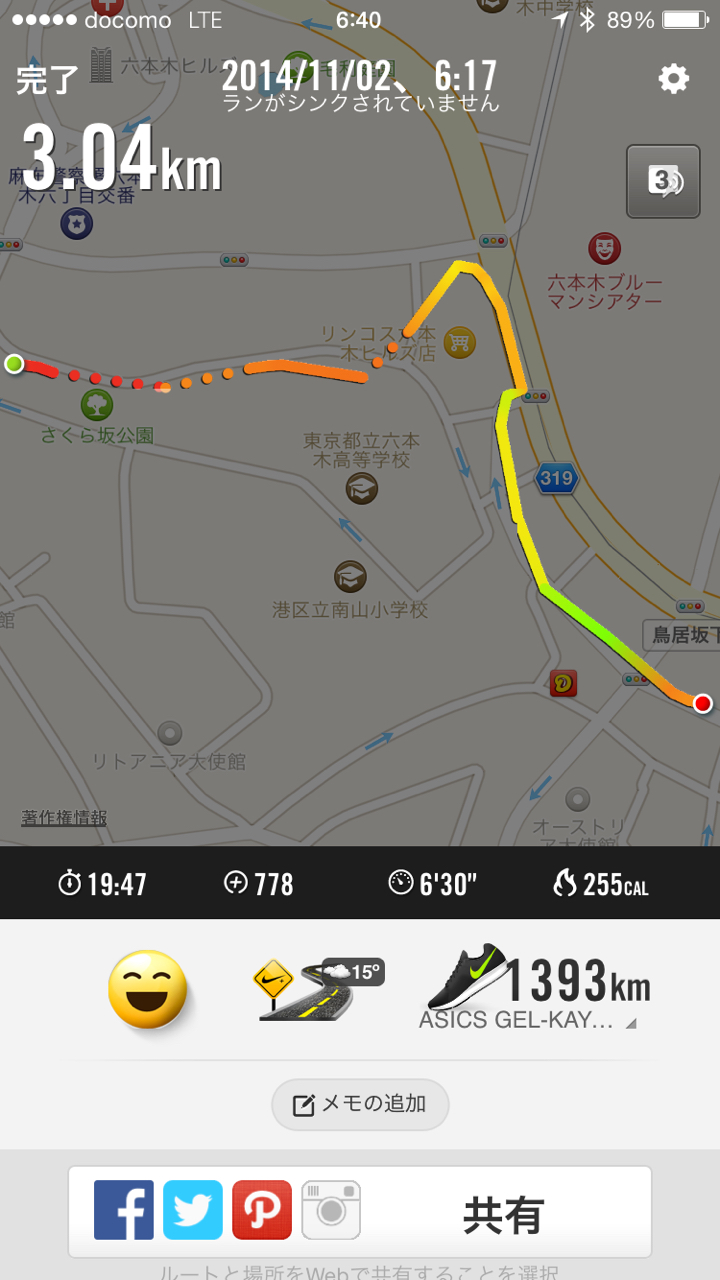The image size is (720, 1280).
Task: Open the 著作権情報 copyright link
Action: click(64, 817)
